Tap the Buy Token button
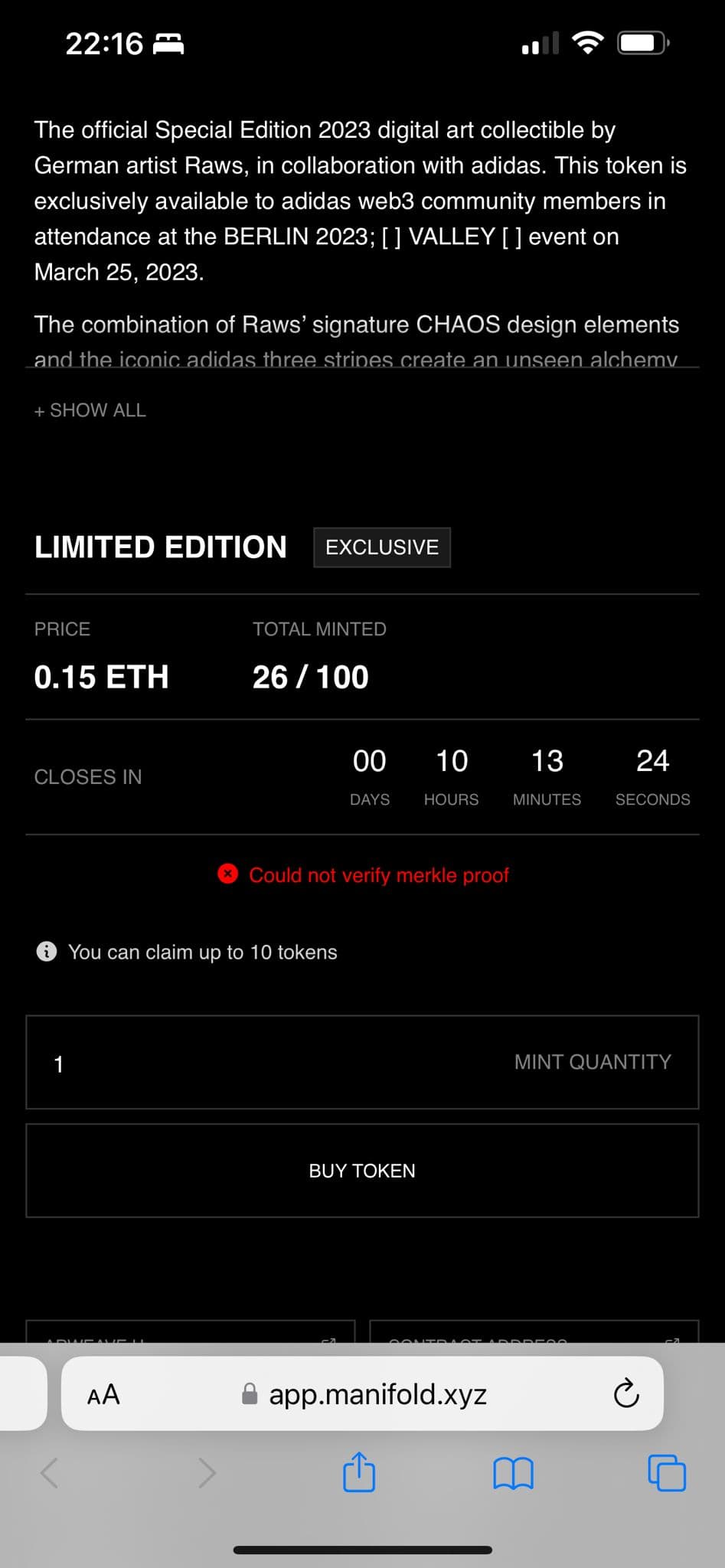 coord(361,1171)
